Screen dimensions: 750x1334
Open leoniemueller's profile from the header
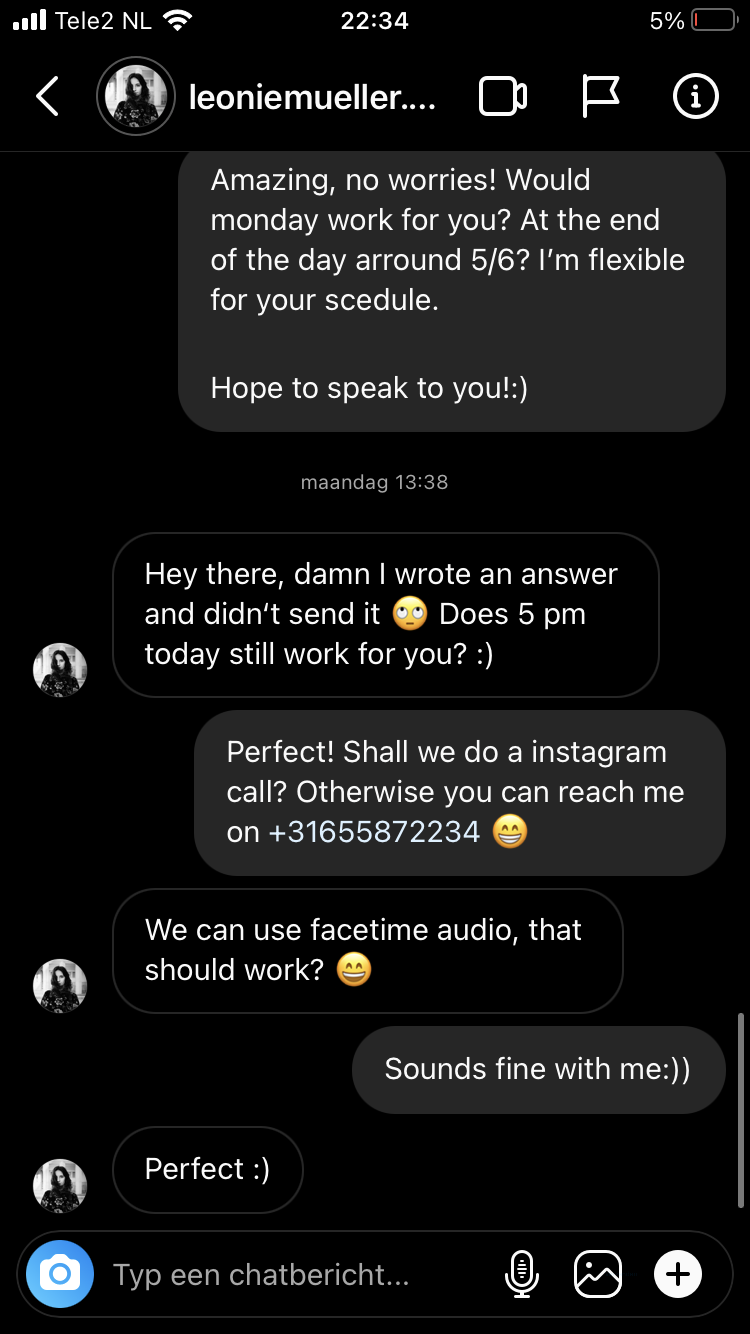click(x=311, y=97)
